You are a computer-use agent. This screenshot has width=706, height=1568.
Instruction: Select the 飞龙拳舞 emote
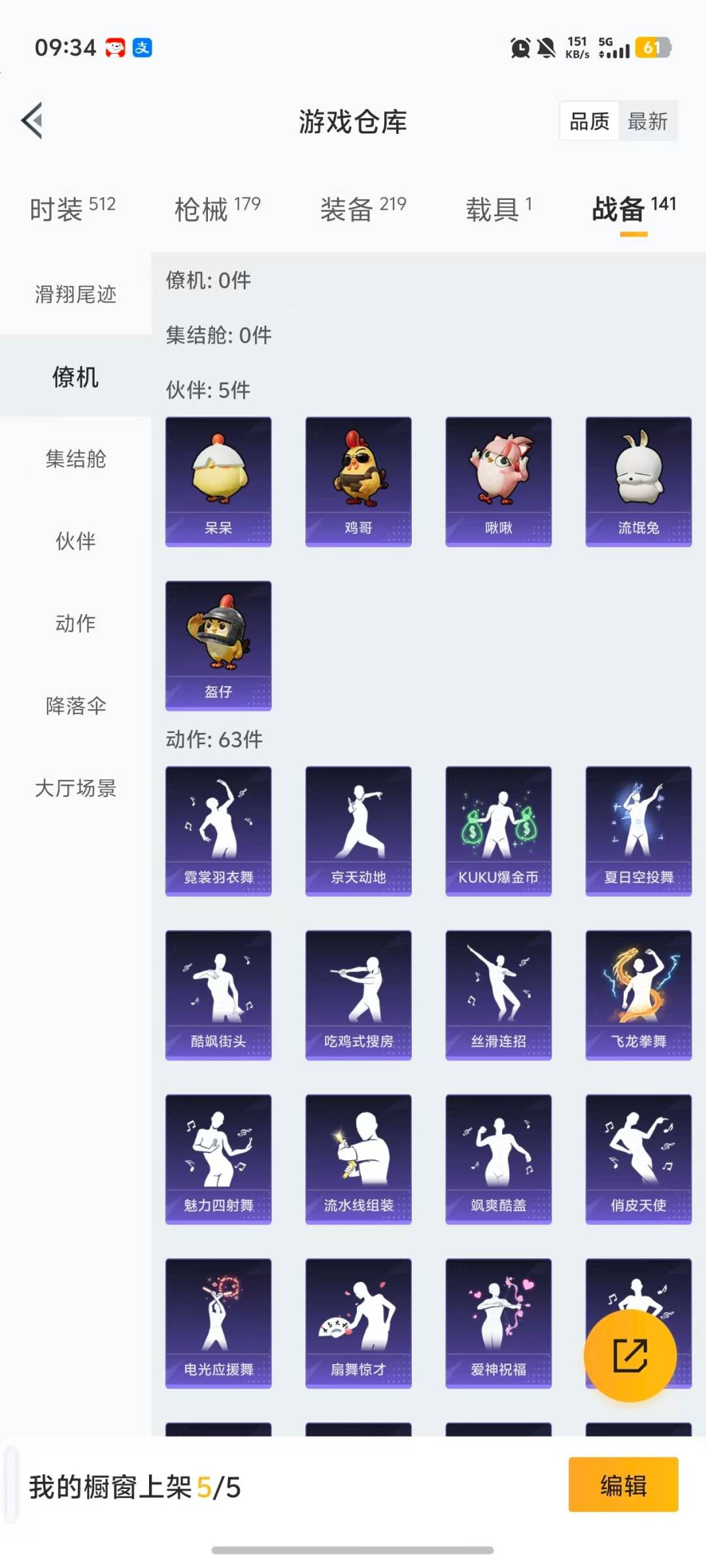click(637, 993)
